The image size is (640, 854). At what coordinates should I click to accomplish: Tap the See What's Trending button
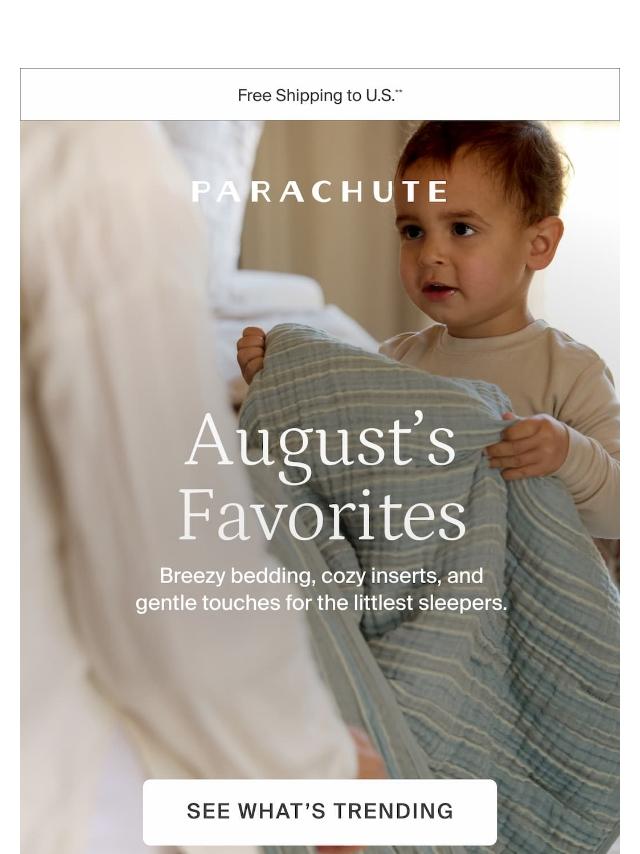(320, 811)
